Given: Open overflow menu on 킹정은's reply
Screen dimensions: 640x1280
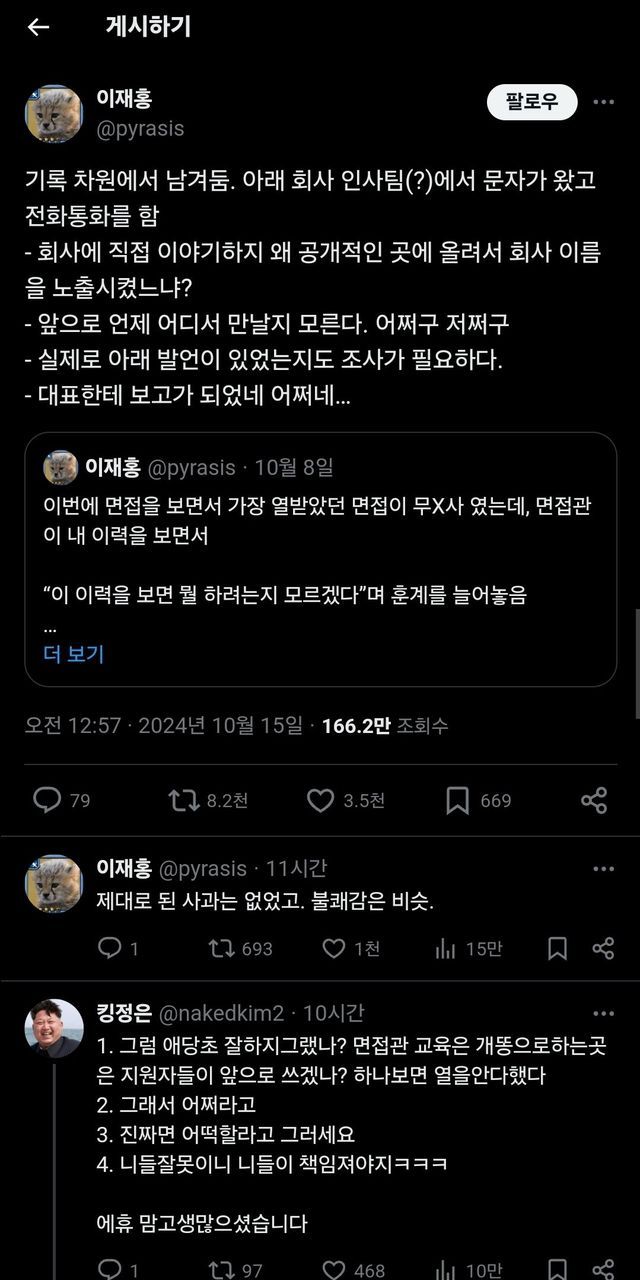Looking at the screenshot, I should click(603, 1013).
